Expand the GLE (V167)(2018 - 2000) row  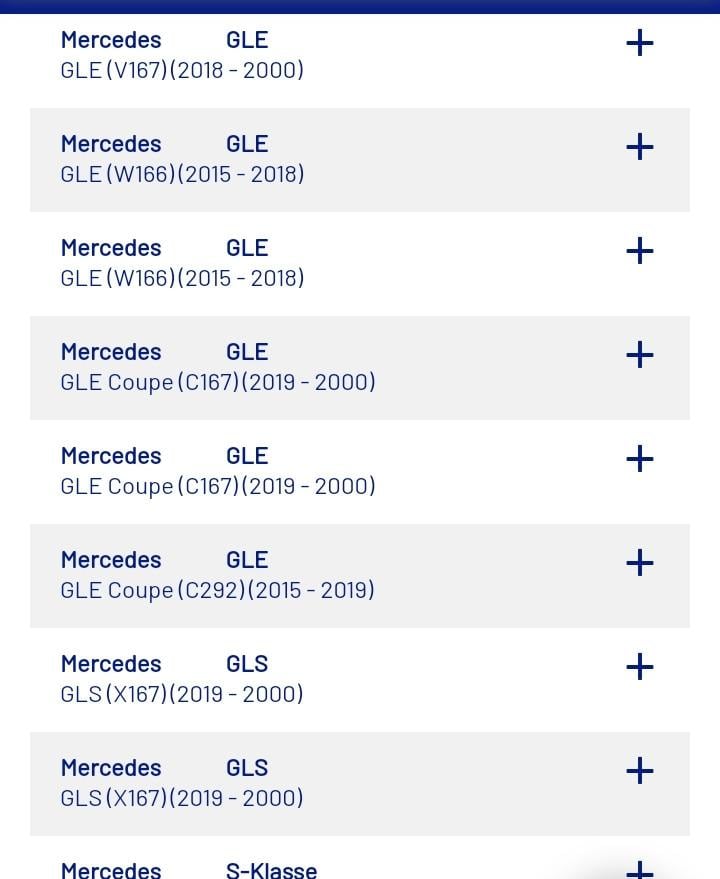coord(639,44)
